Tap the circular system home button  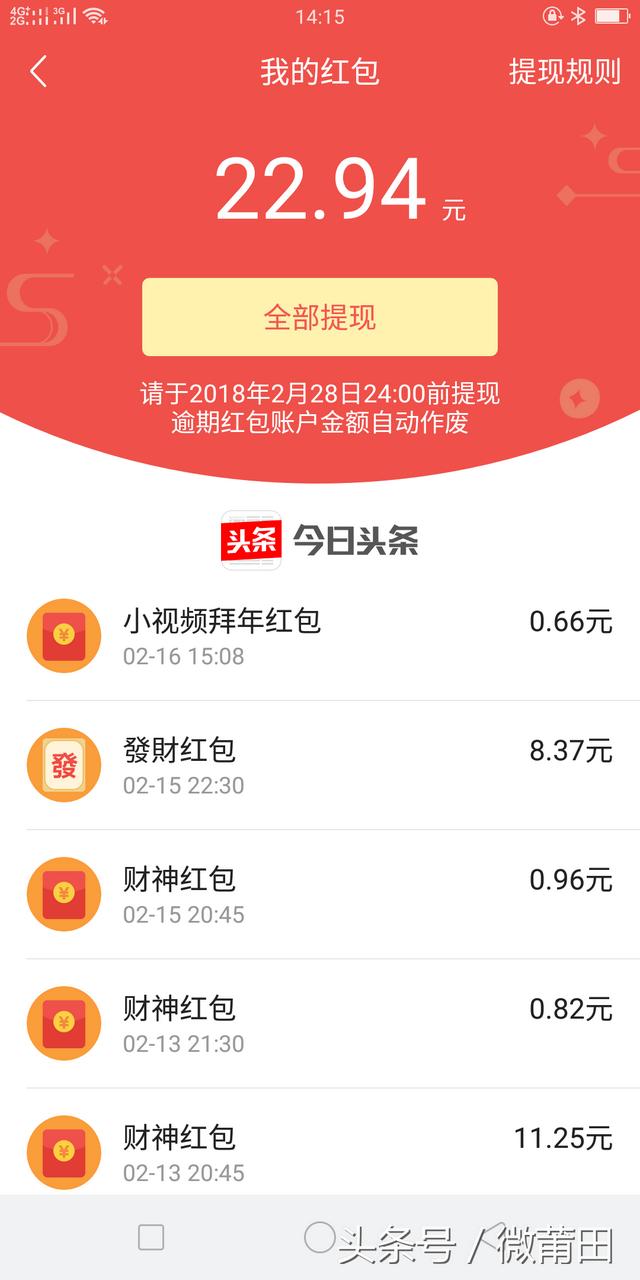(319, 1237)
